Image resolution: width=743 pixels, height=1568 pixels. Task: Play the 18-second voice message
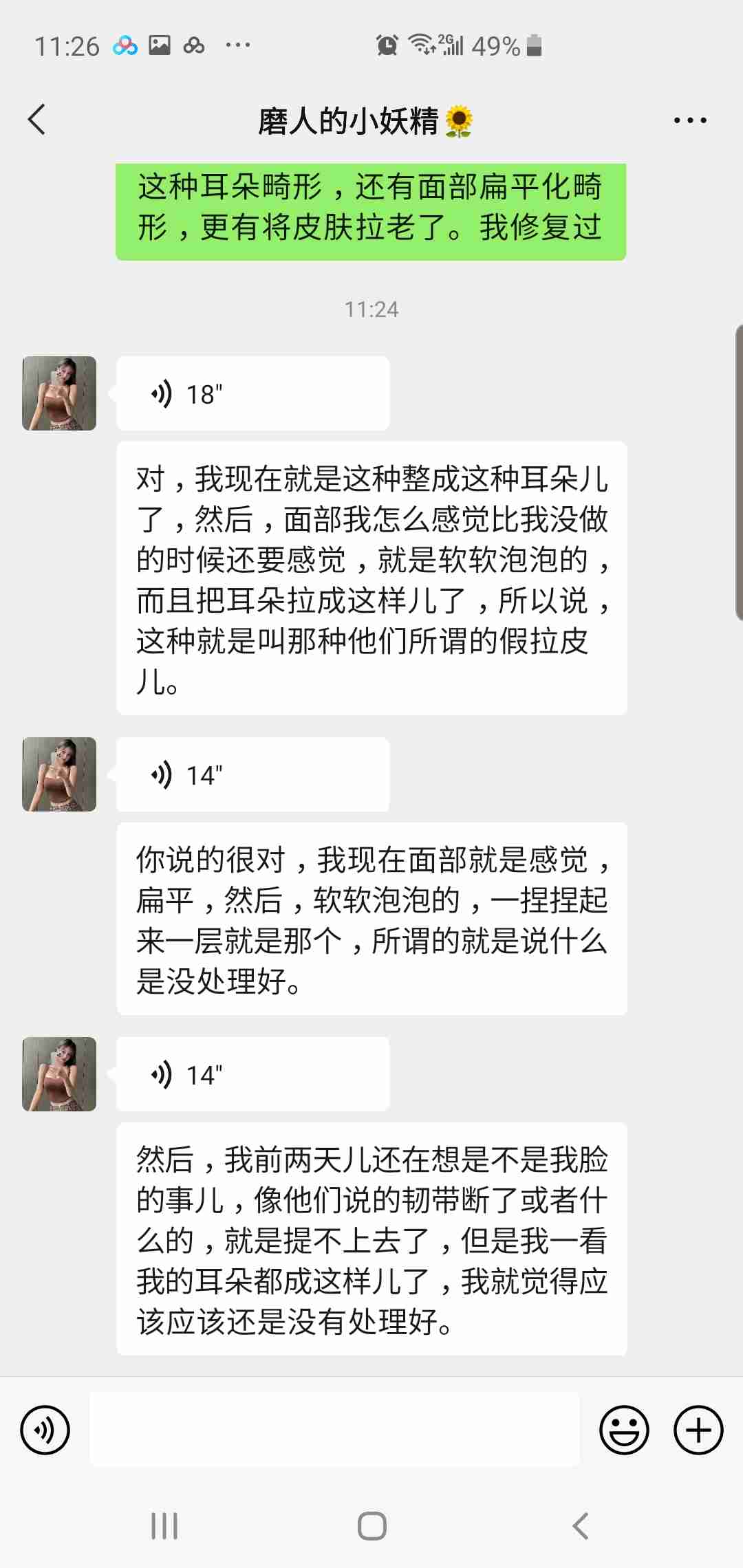point(252,394)
